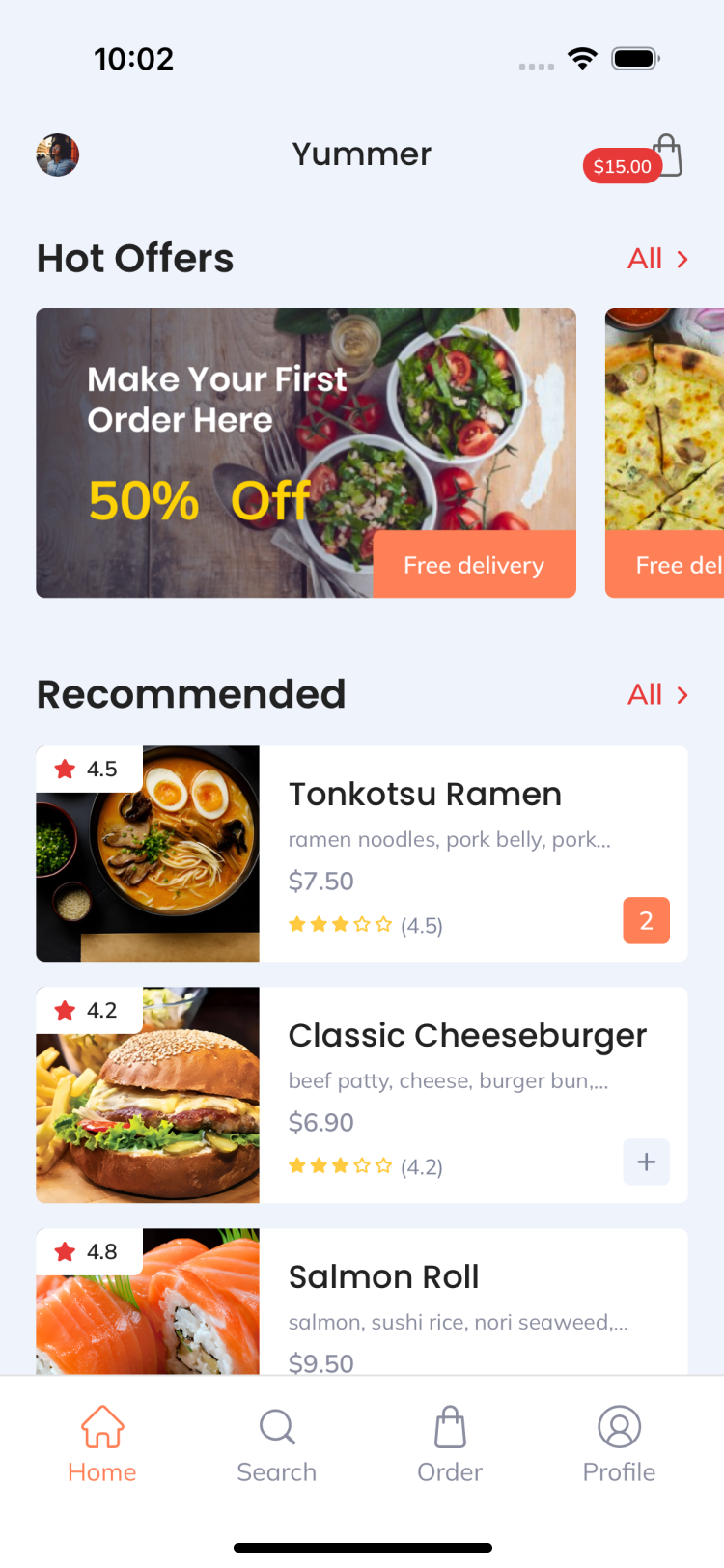Tap the quantity badge 2 on Tonkotsu Ramen
This screenshot has width=724, height=1568.
coord(646,920)
